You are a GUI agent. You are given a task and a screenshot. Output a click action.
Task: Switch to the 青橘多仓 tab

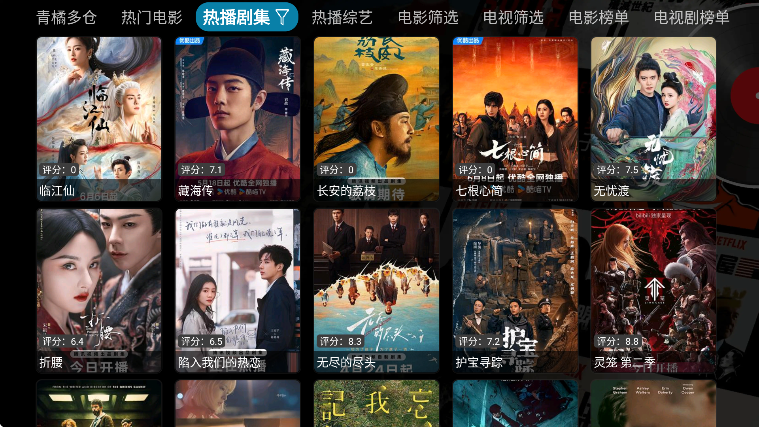click(x=67, y=17)
